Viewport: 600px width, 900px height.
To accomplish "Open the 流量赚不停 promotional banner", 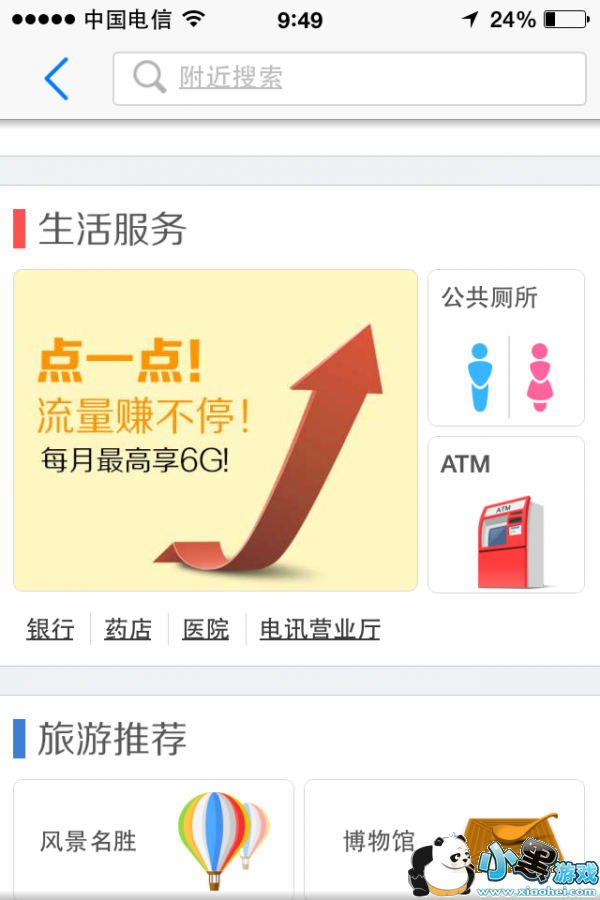I will [215, 430].
